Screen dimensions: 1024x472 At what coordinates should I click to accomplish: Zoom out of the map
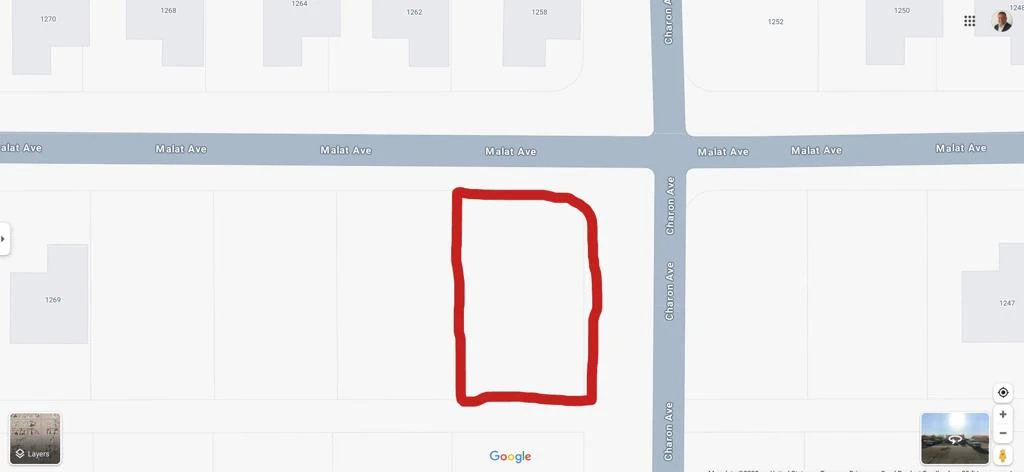1003,433
